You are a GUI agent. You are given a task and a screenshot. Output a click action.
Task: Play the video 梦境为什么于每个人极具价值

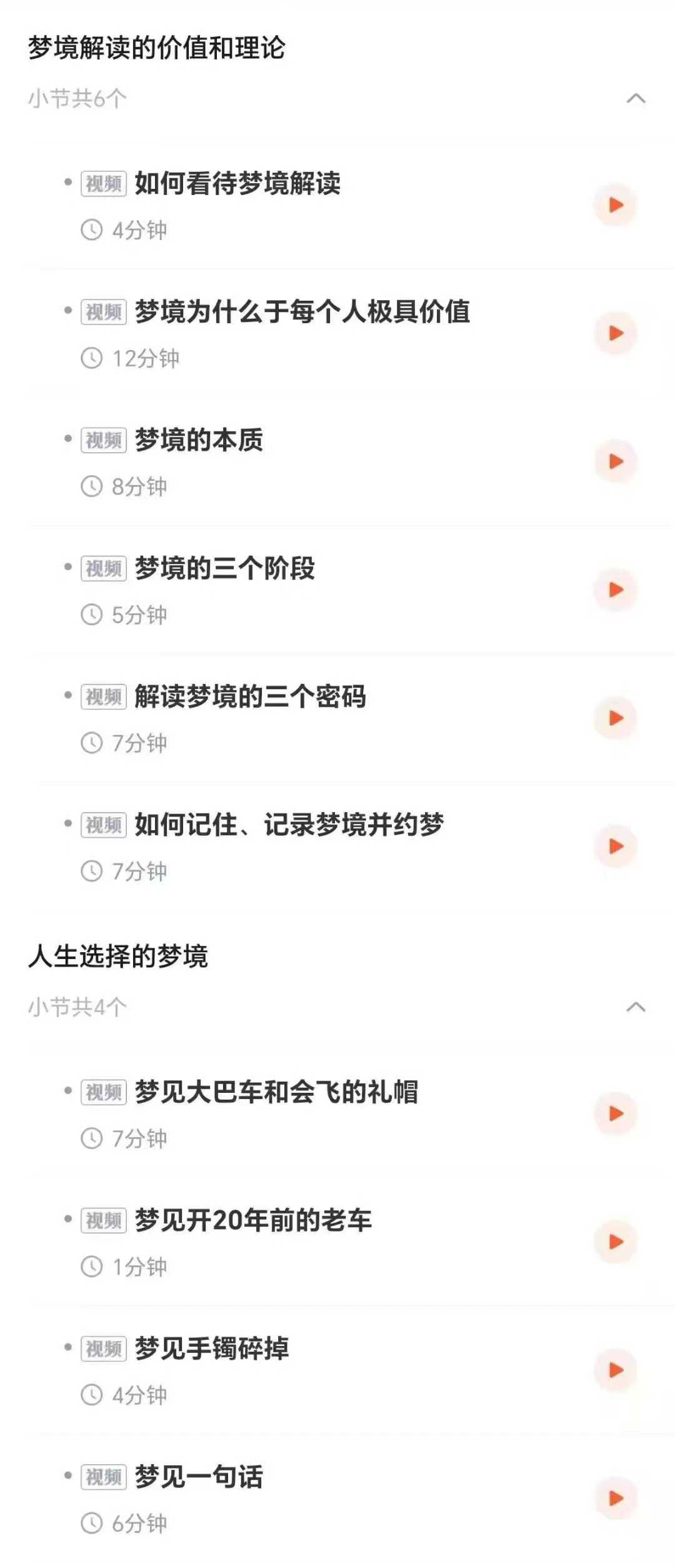[616, 334]
